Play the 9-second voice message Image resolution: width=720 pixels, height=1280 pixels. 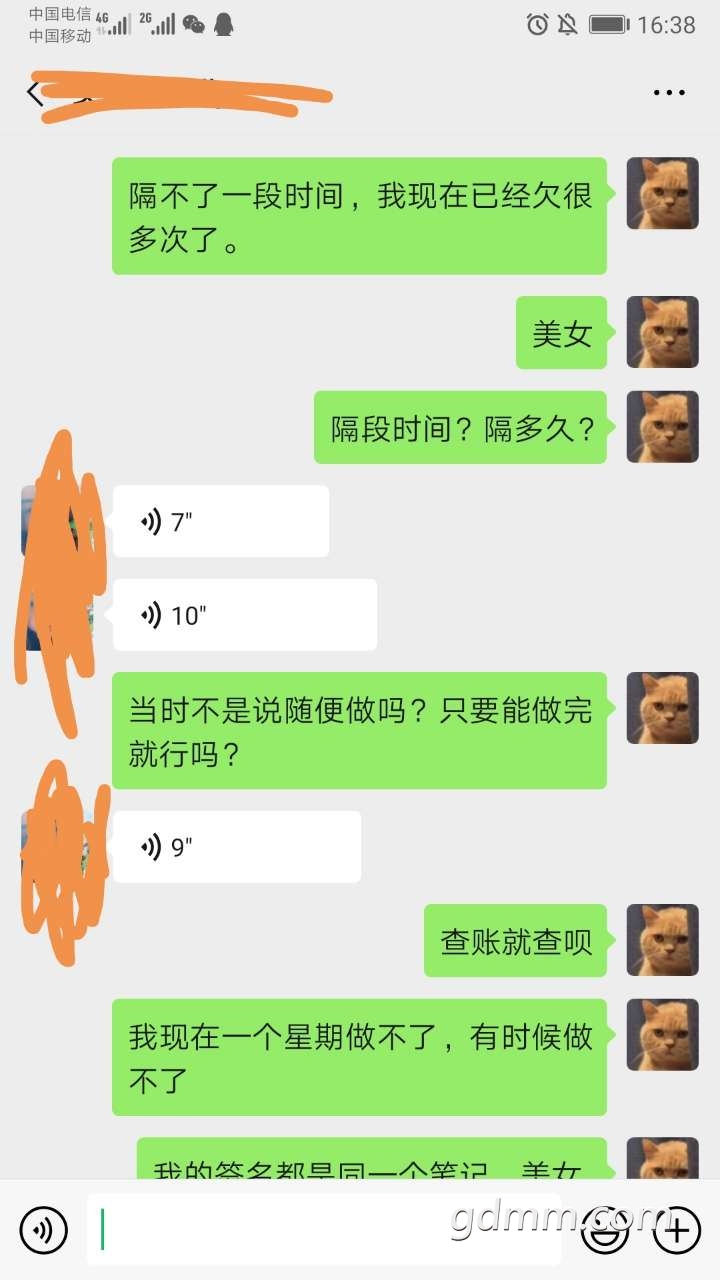tap(236, 847)
